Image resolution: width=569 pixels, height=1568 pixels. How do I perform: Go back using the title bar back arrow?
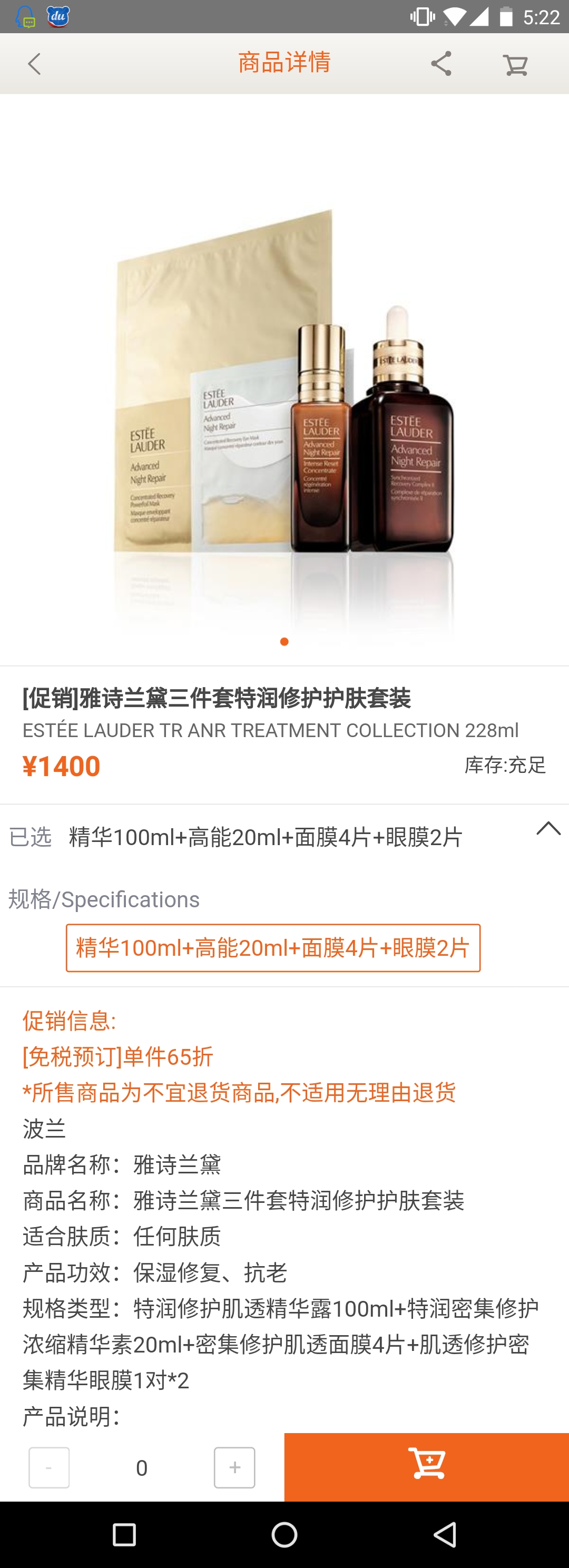pyautogui.click(x=35, y=63)
